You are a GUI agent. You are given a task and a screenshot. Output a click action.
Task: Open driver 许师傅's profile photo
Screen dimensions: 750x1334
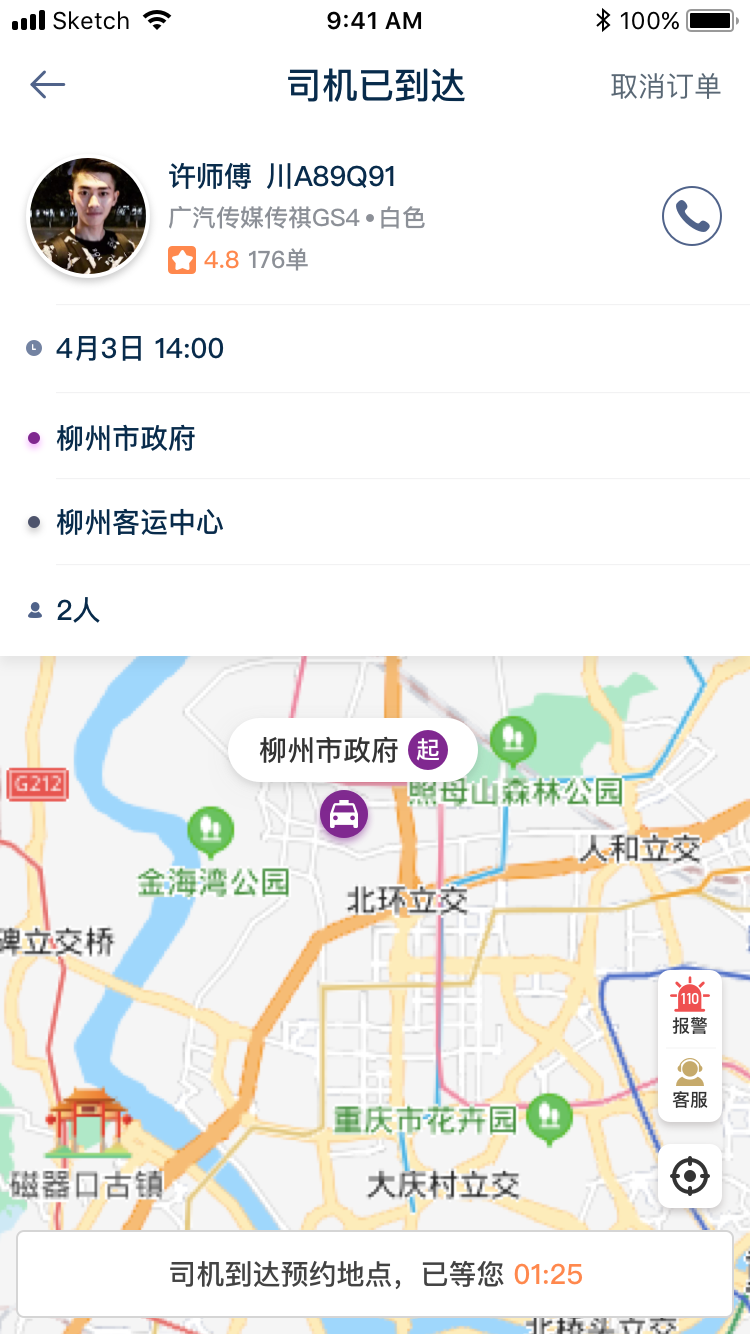coord(88,216)
